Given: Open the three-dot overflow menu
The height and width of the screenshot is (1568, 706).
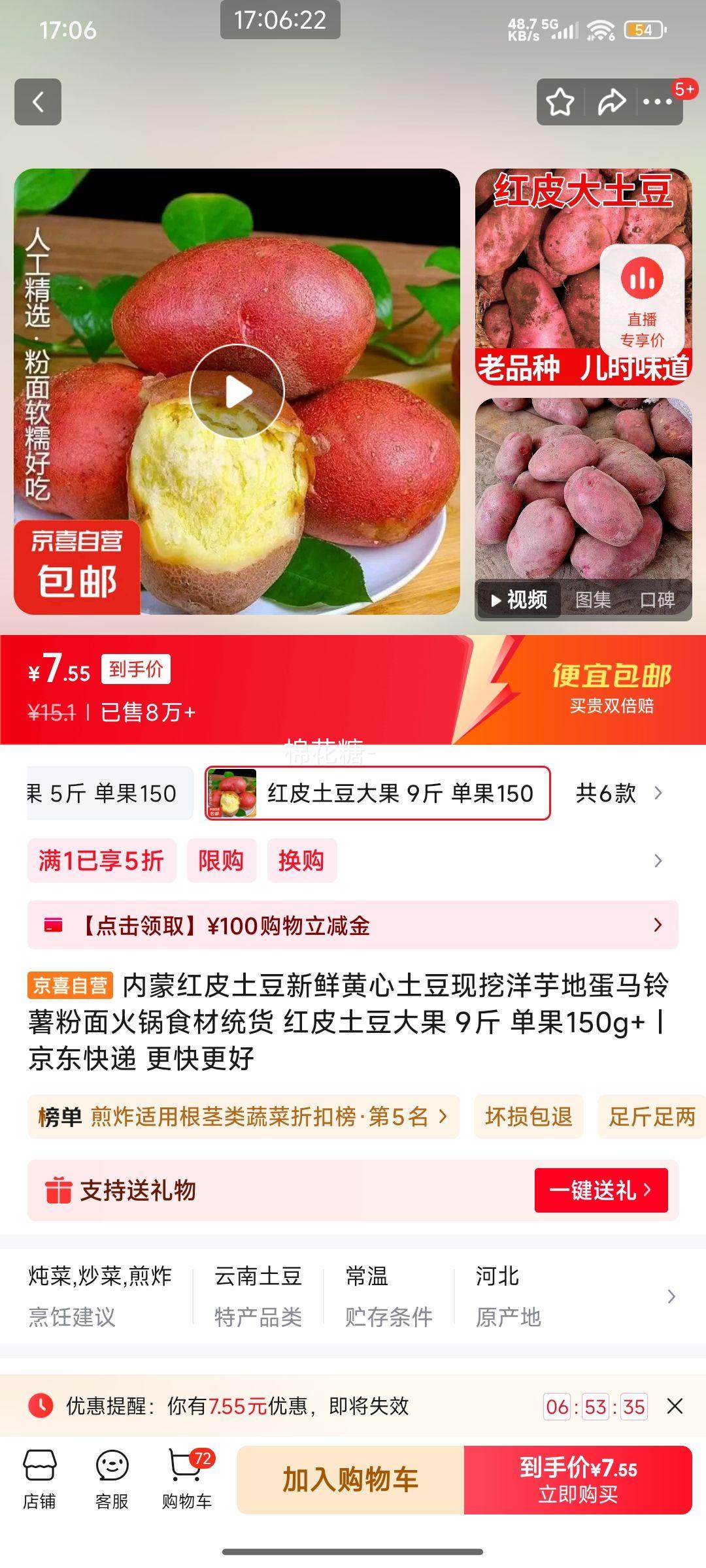Looking at the screenshot, I should point(658,102).
